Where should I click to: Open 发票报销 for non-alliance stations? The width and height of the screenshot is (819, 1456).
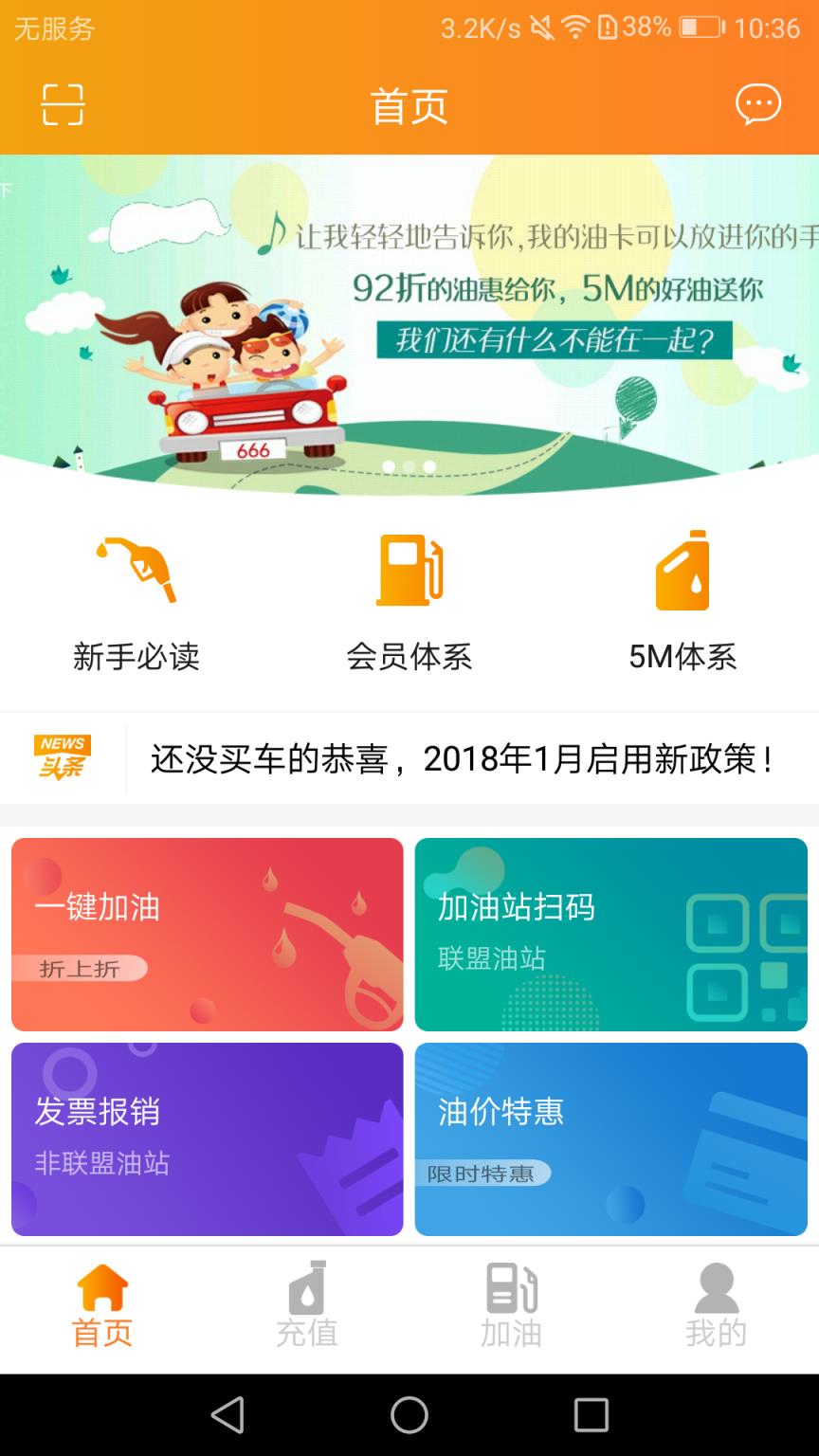[x=206, y=1139]
